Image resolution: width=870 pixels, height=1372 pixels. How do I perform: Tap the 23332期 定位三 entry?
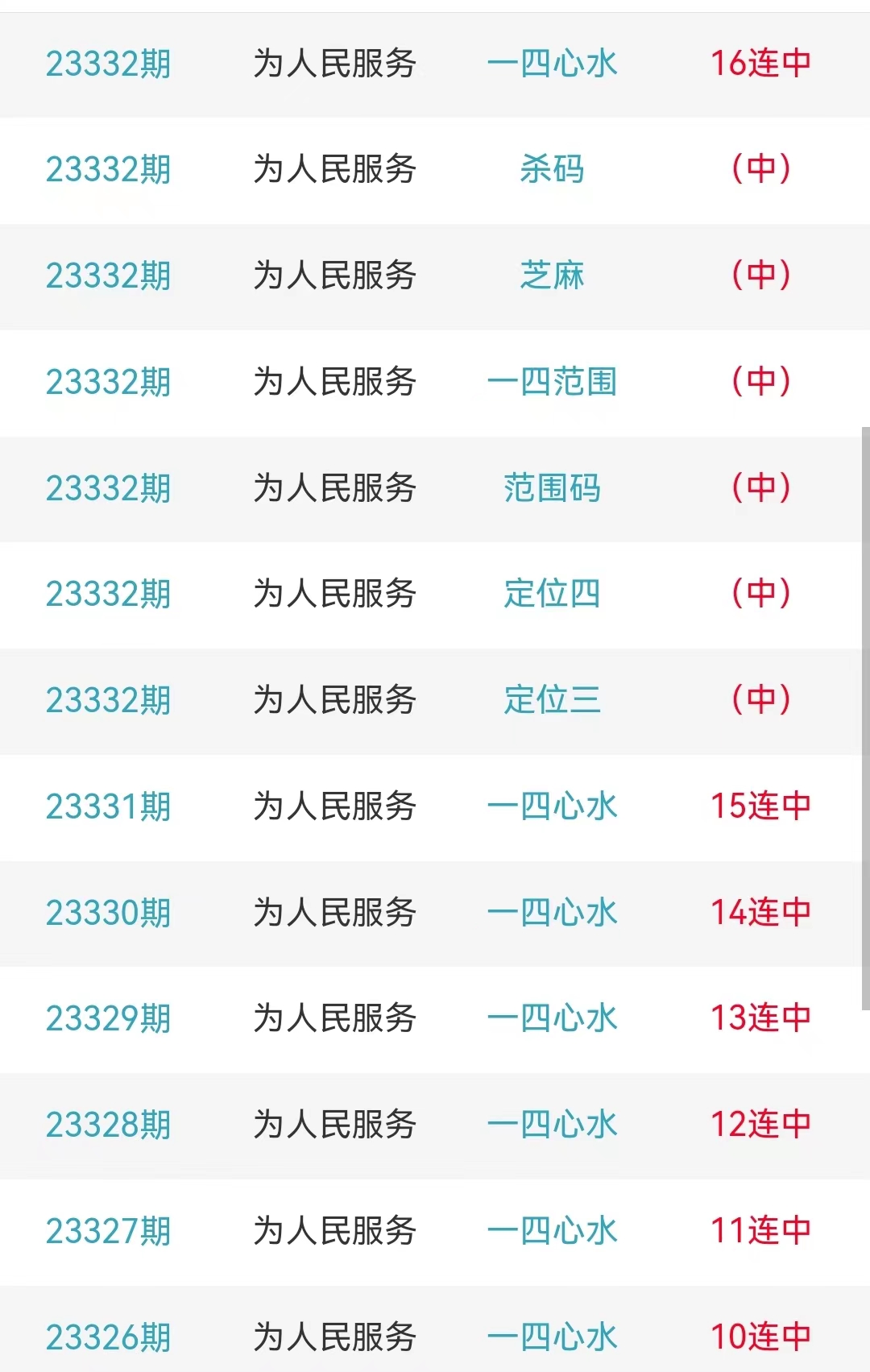435,700
